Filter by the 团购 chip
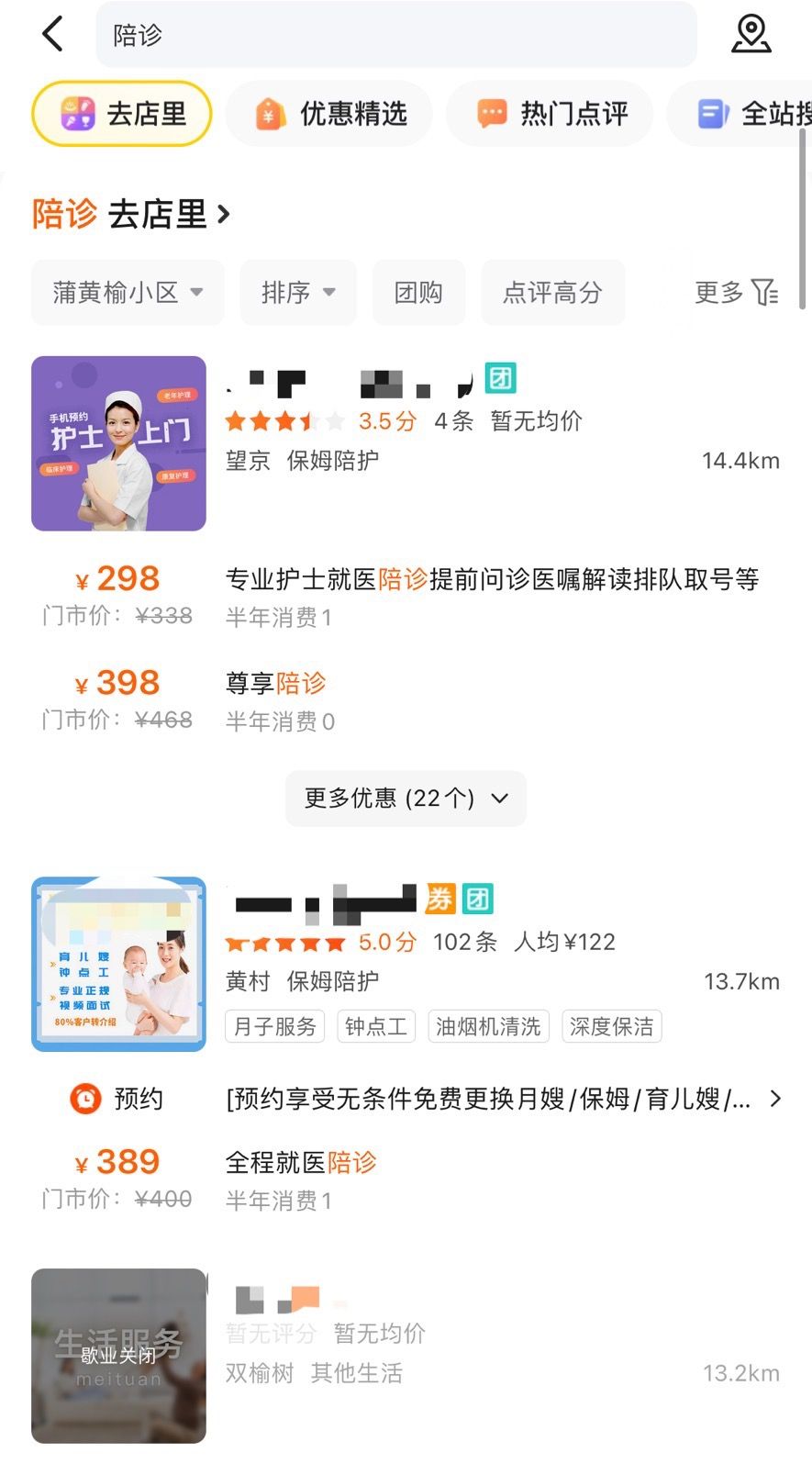This screenshot has width=812, height=1475. point(418,293)
